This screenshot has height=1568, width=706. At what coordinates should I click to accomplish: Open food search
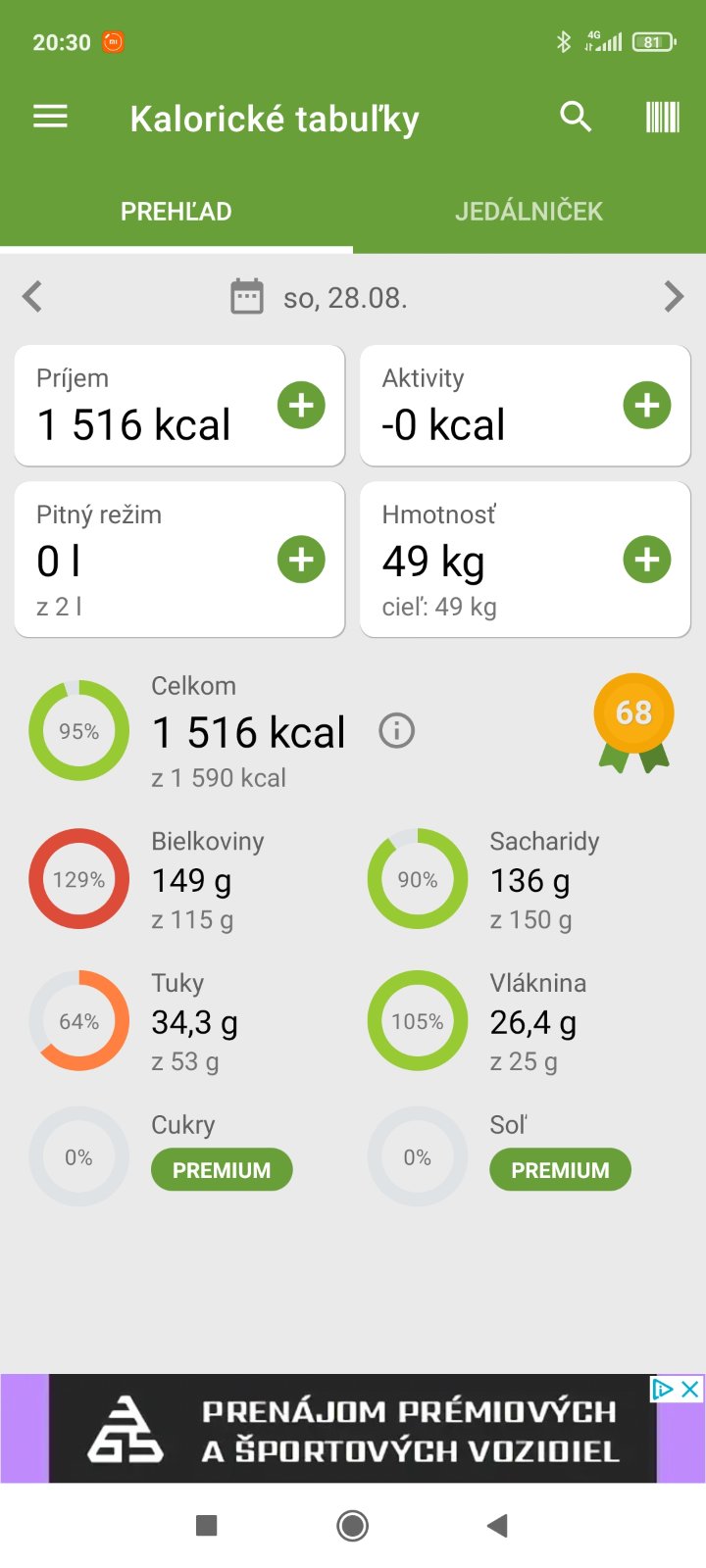[576, 118]
